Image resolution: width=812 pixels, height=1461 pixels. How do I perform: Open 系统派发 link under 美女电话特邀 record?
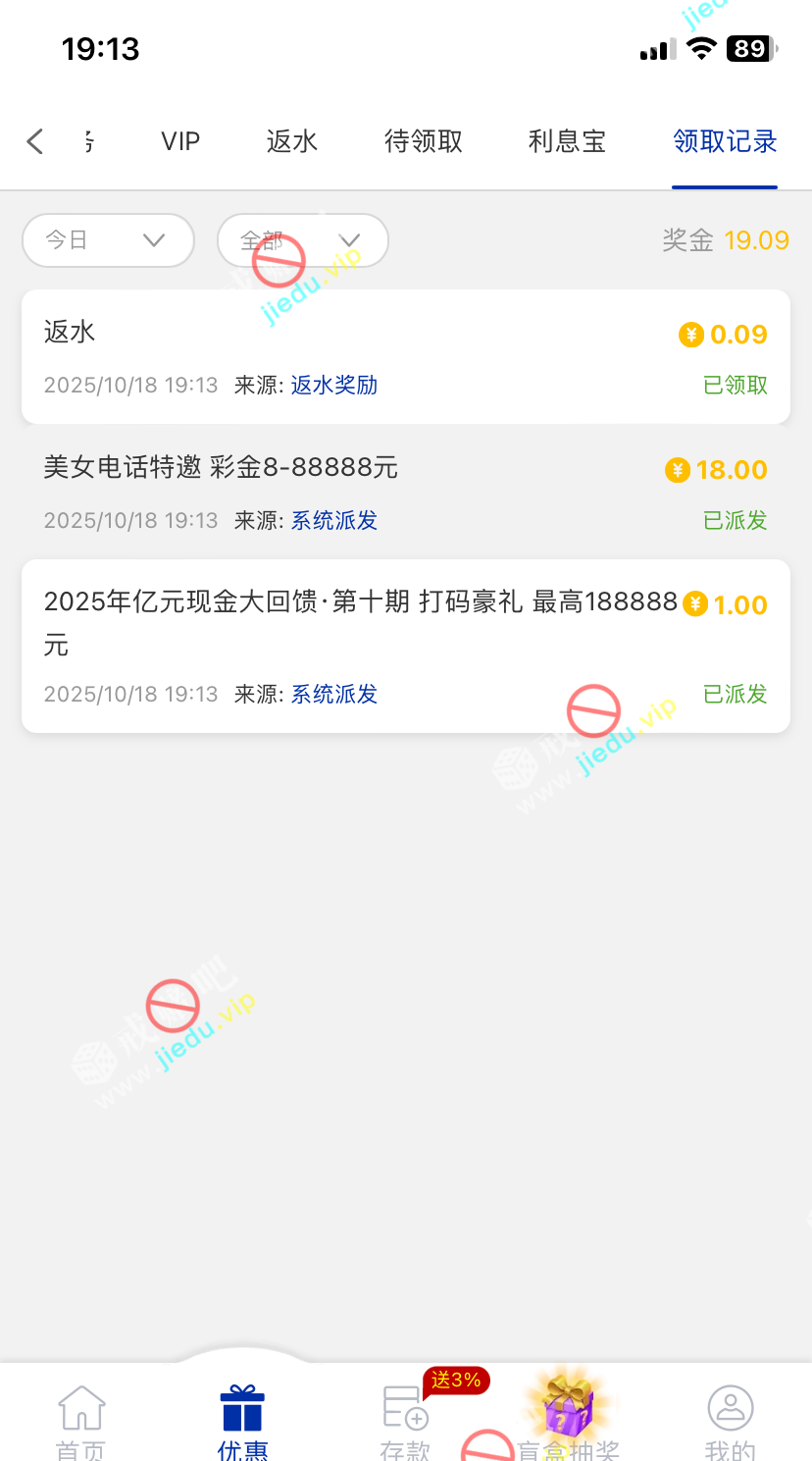pyautogui.click(x=334, y=521)
